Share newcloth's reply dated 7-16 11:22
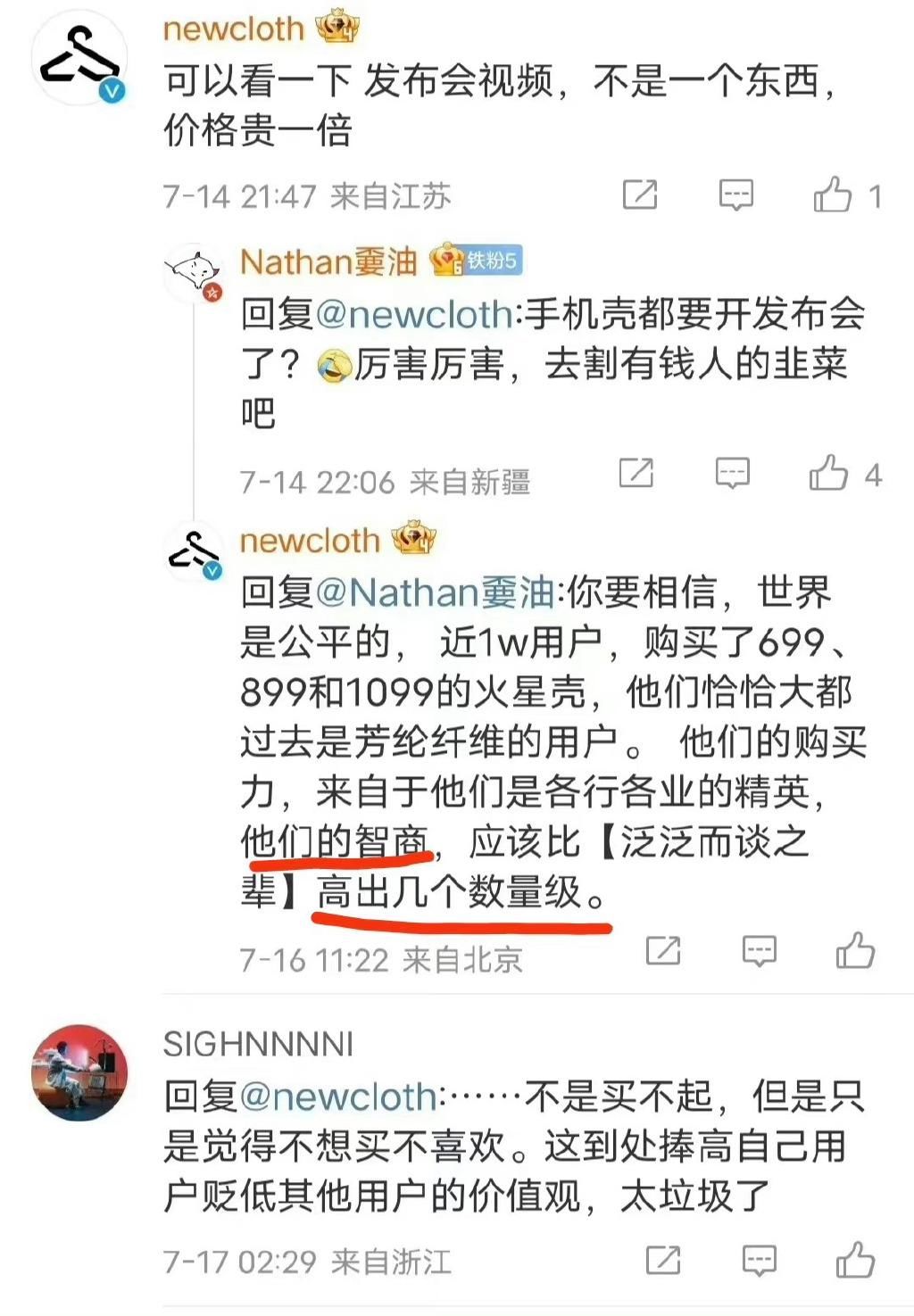914x1316 pixels. [663, 951]
